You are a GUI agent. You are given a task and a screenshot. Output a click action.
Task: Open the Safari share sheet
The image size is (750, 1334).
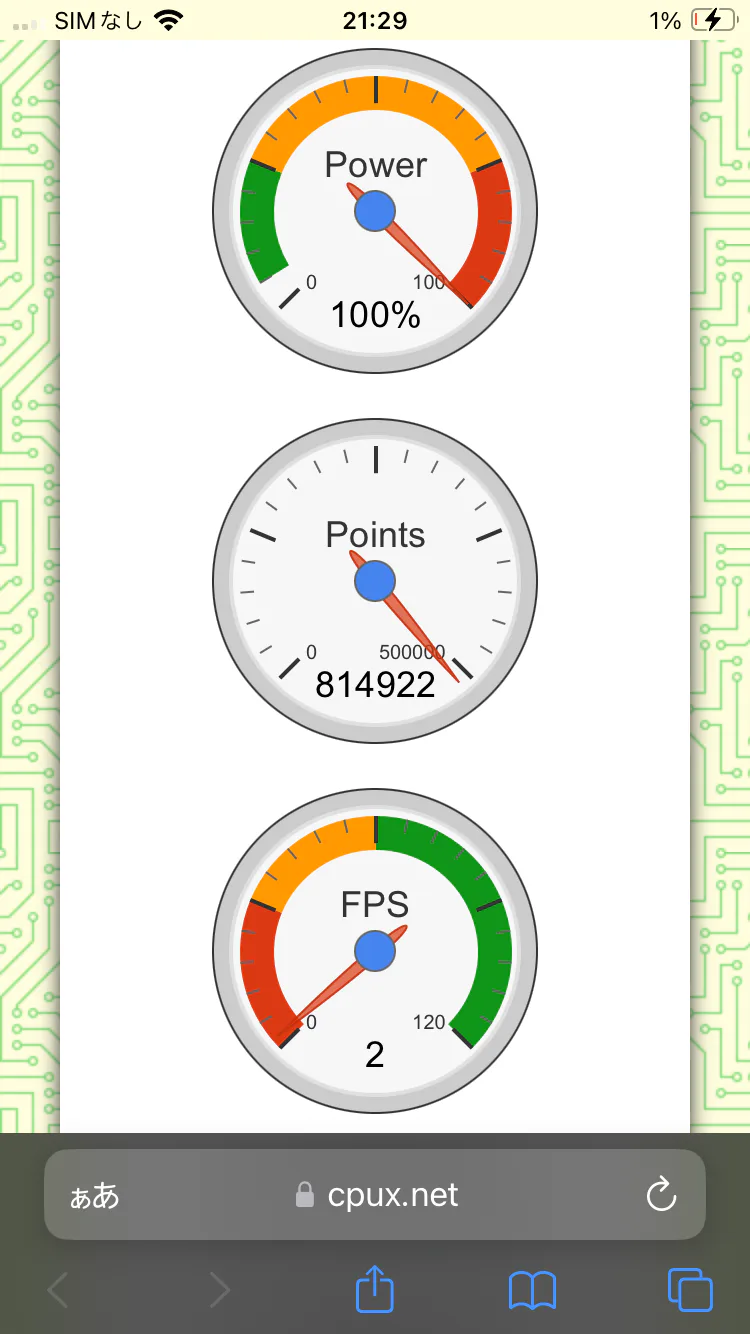(375, 1289)
